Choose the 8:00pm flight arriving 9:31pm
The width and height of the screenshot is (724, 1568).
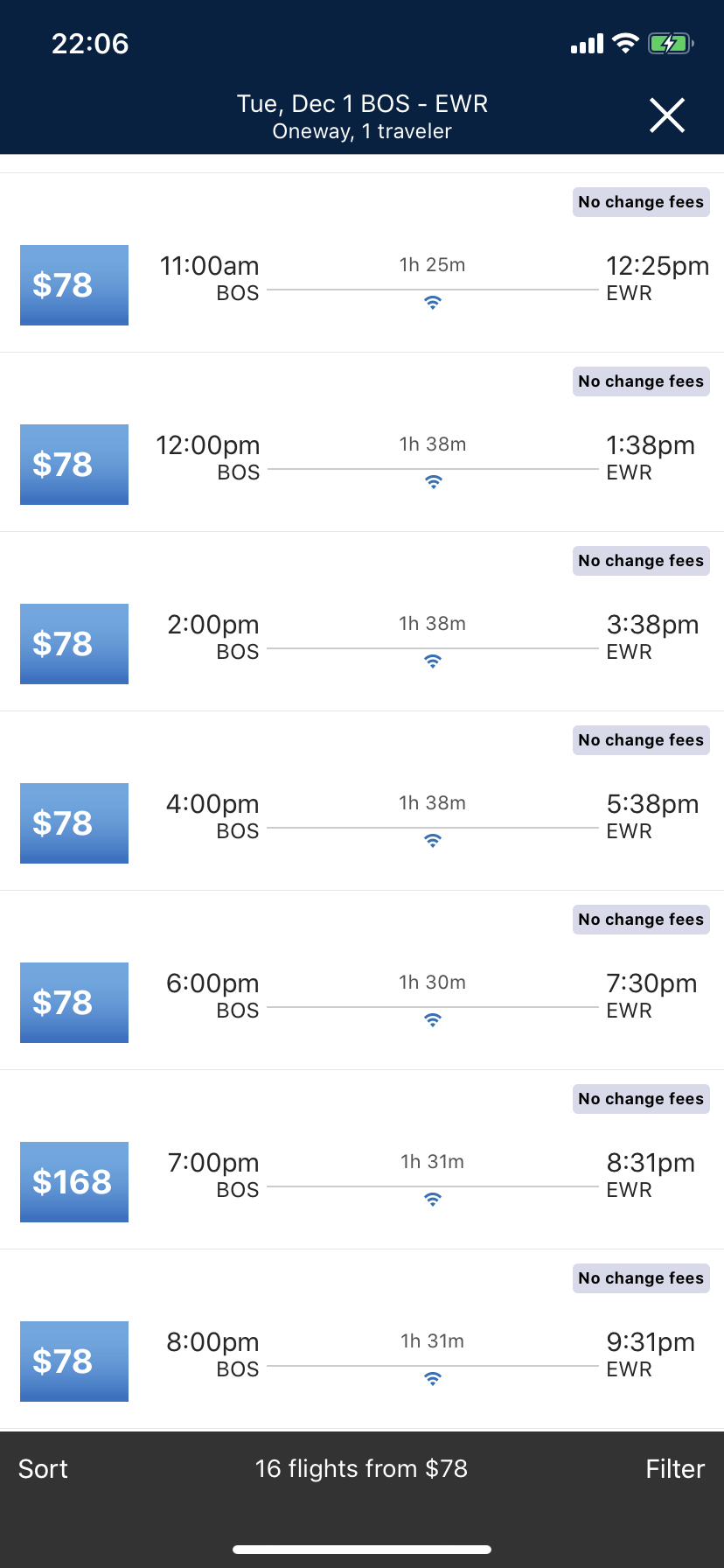pyautogui.click(x=362, y=1339)
